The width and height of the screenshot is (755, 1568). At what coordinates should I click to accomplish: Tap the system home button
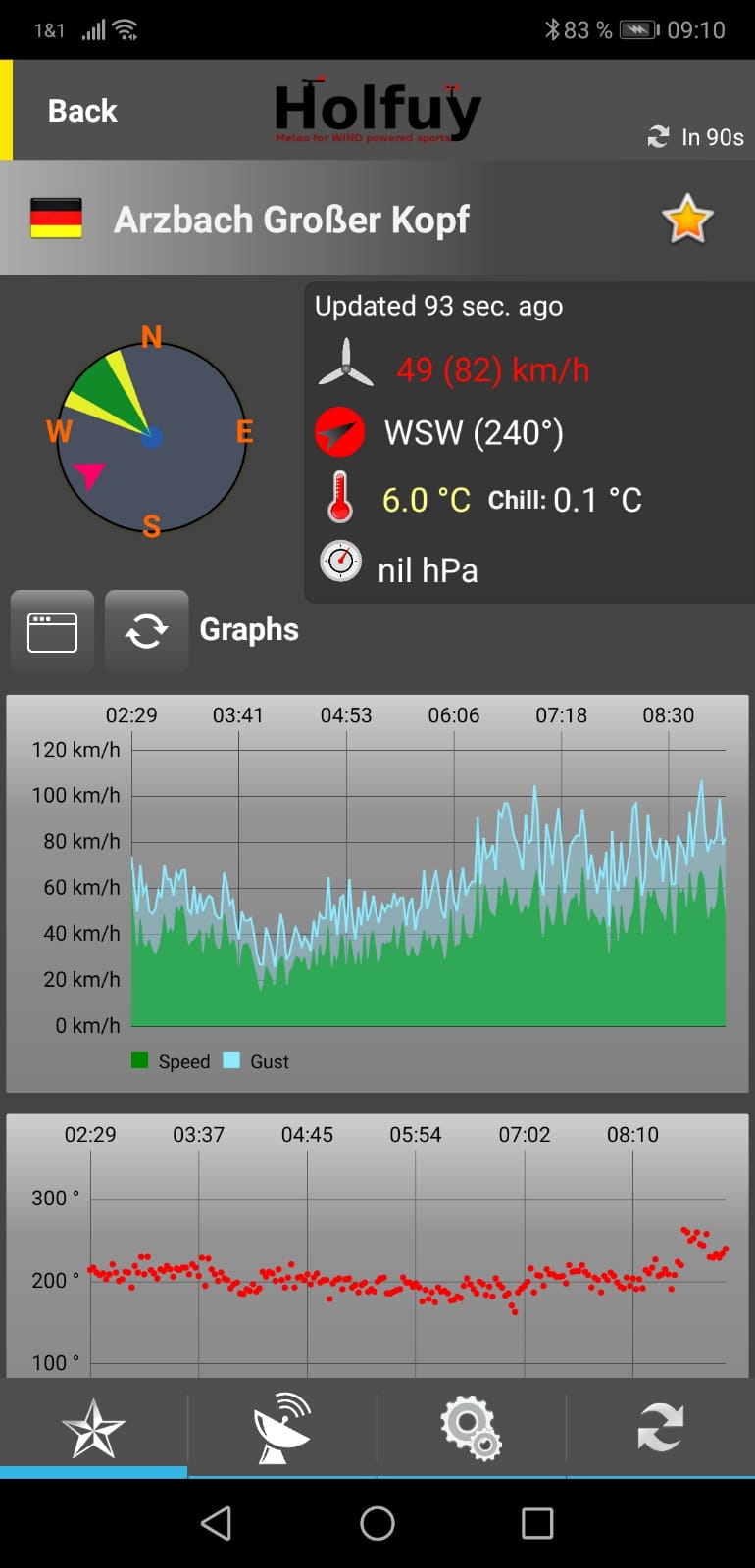377,1523
